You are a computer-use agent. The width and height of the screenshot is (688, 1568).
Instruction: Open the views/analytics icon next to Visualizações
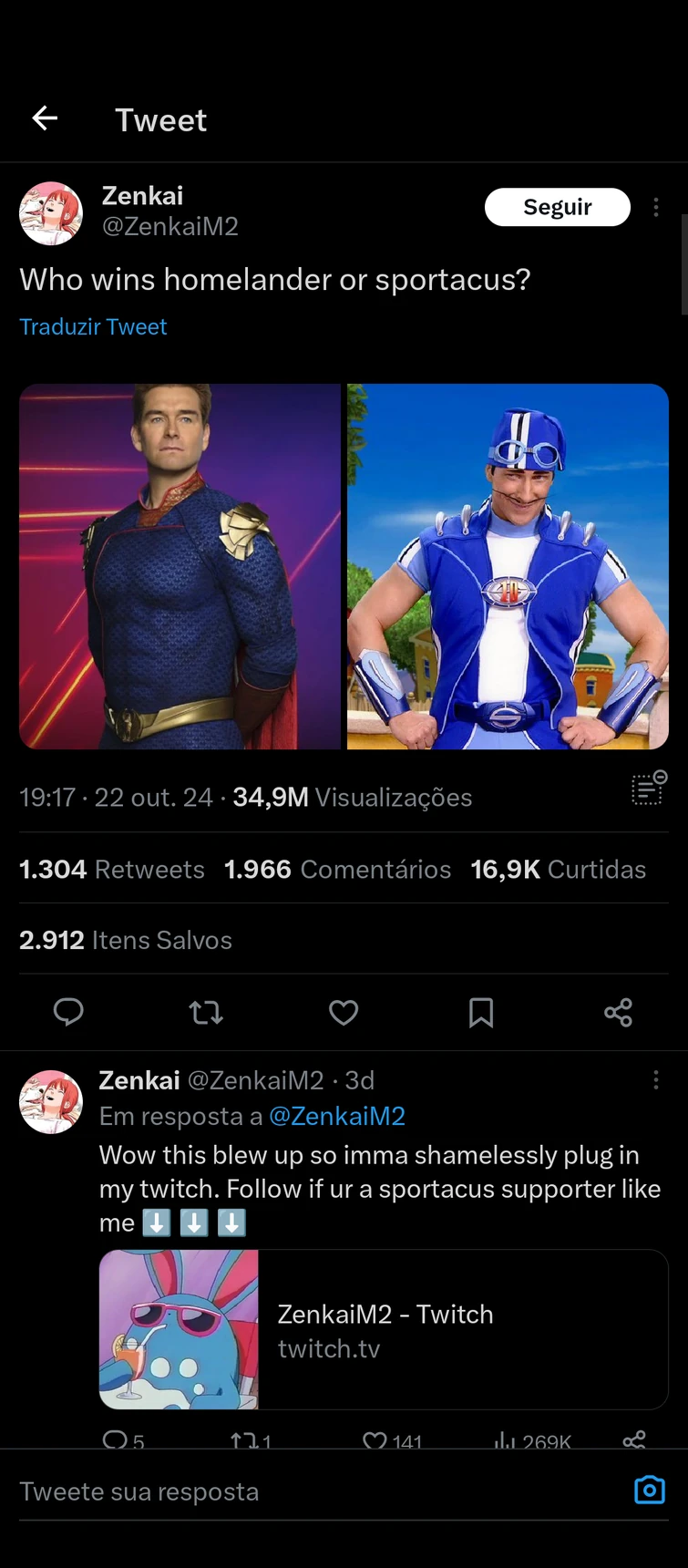648,789
